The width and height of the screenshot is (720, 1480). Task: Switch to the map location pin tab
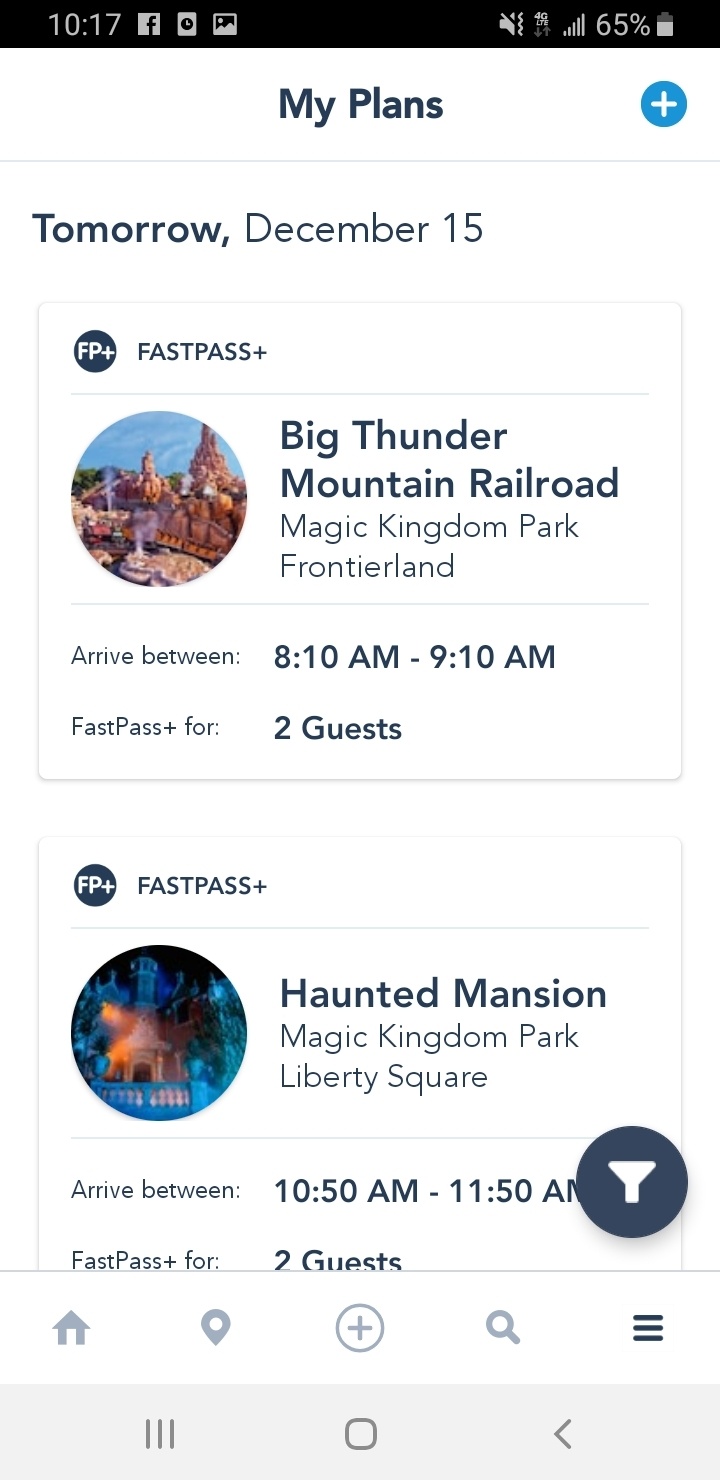tap(216, 1328)
